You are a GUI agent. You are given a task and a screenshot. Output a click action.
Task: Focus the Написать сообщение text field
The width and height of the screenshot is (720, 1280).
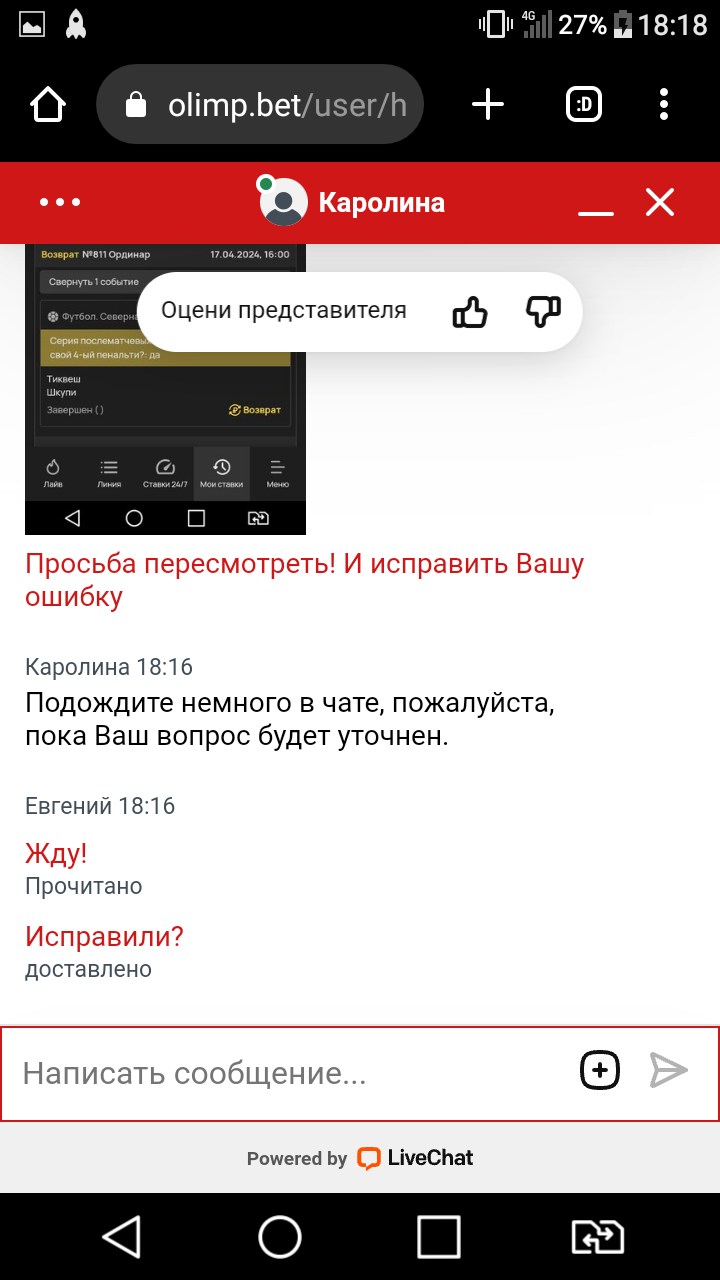point(290,1073)
